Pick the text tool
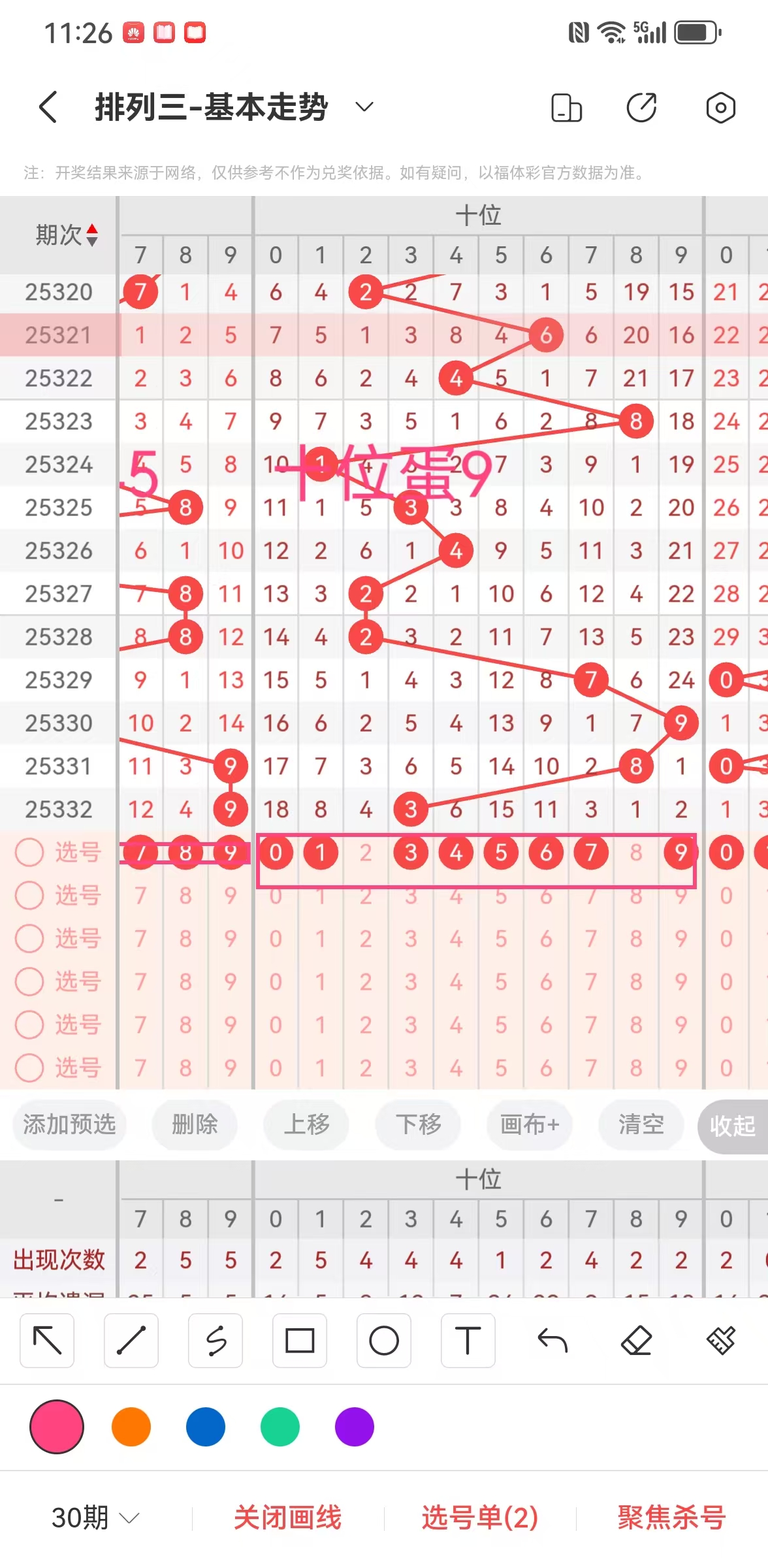Image resolution: width=768 pixels, height=1568 pixels. point(468,1341)
